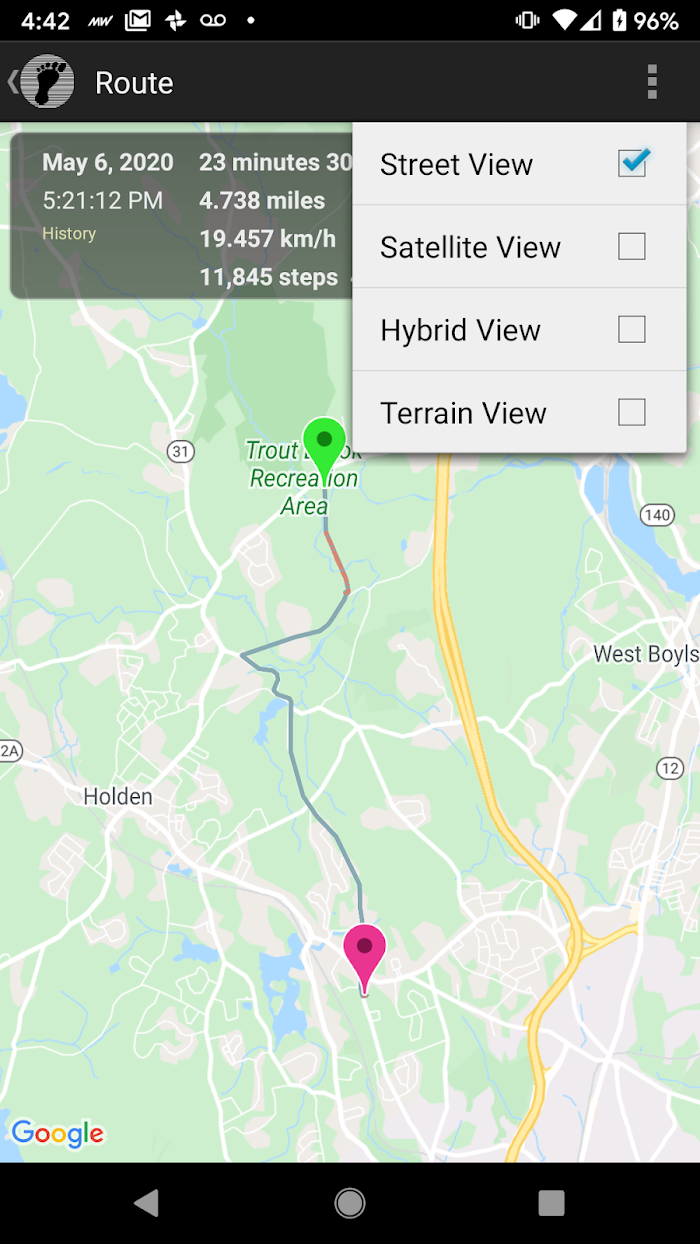
Task: Tap the pink end marker on the map
Action: pos(364,955)
